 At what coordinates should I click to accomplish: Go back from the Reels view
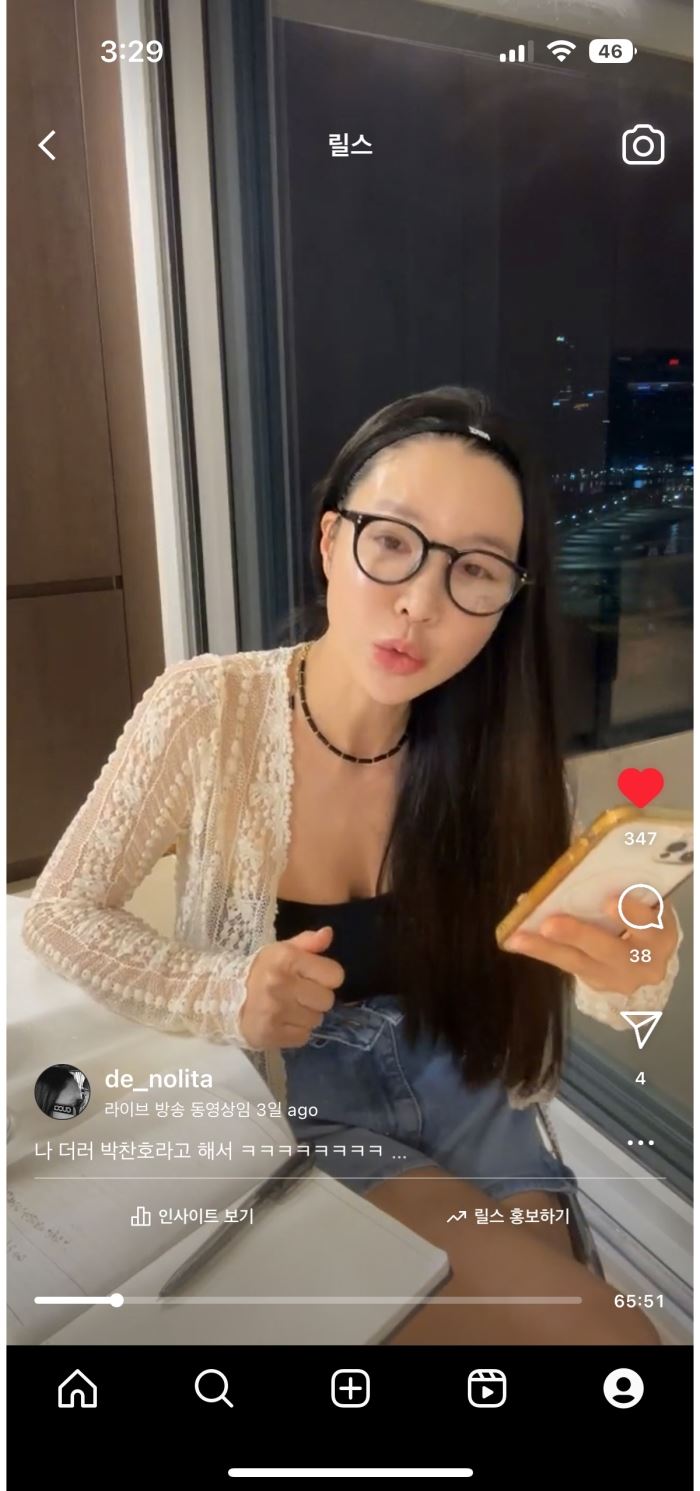click(x=47, y=146)
